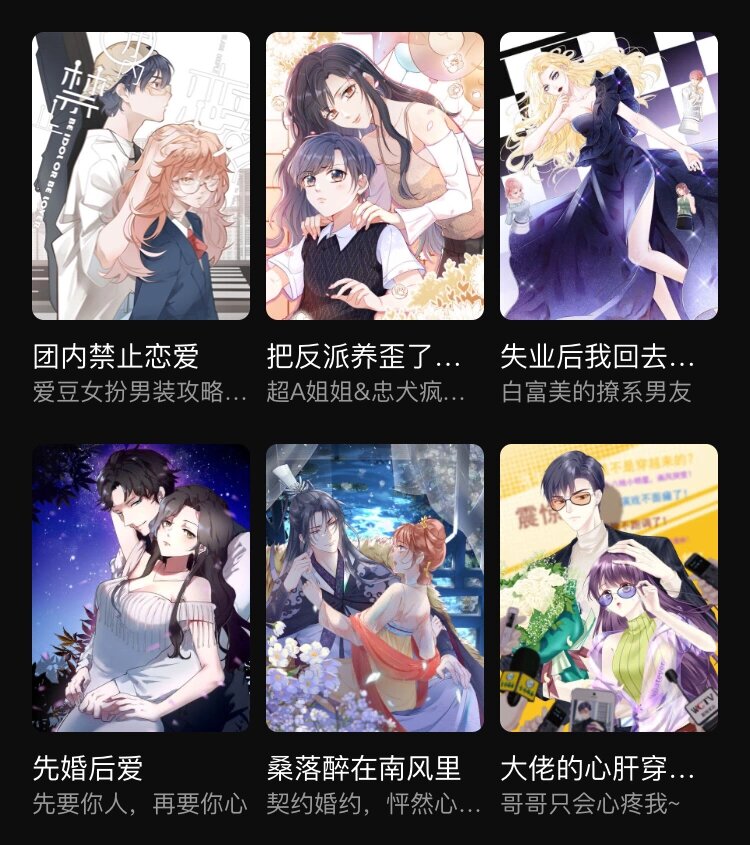Open the comic 先婚后爱
750x845 pixels.
coord(141,588)
